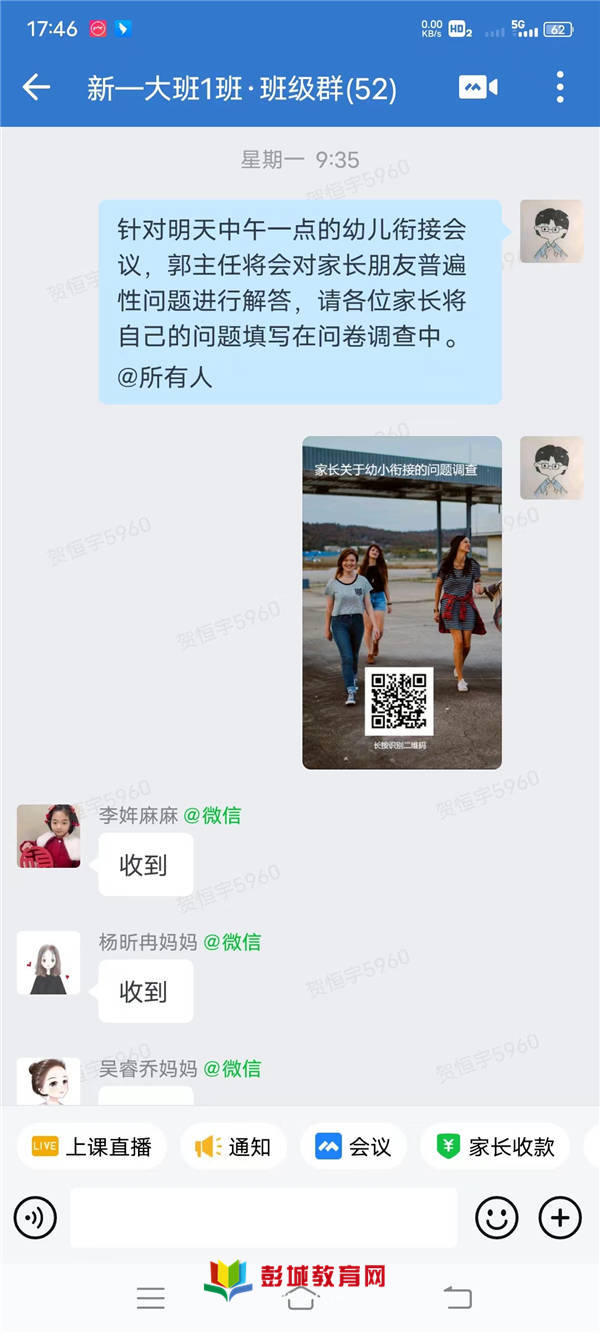Focus the message text field
This screenshot has height=1333, width=600.
click(263, 1217)
